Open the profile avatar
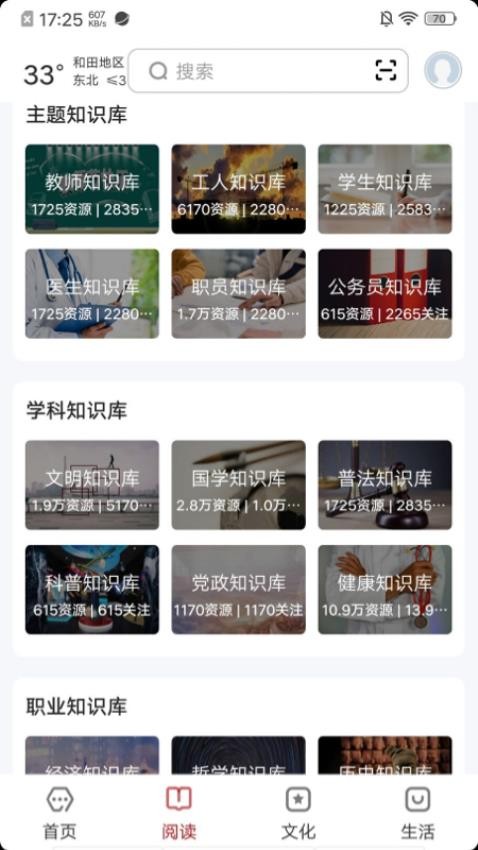The image size is (478, 850). 443,70
